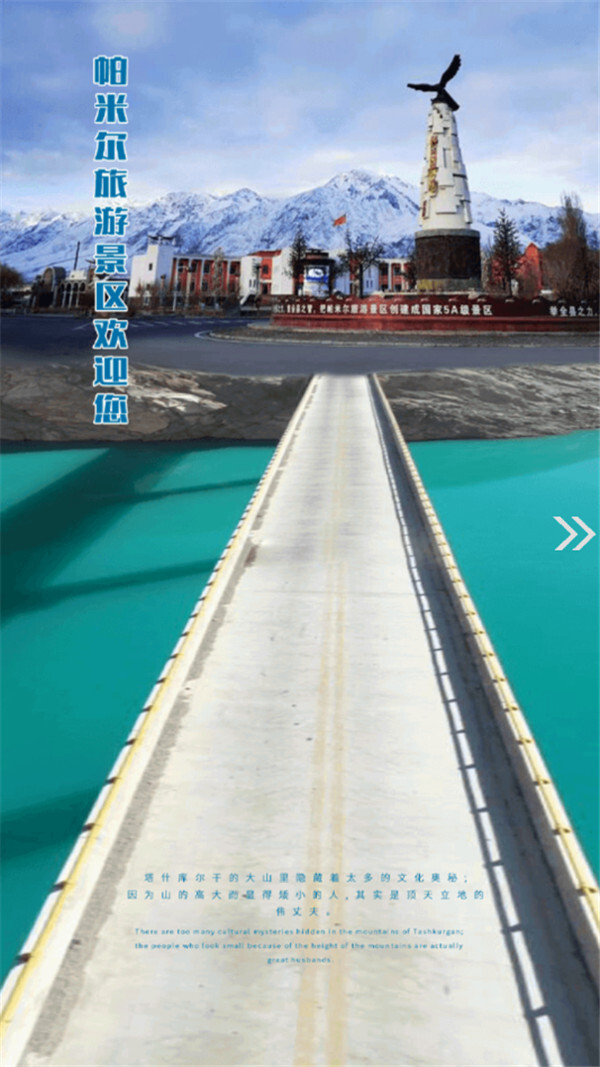Tap the double-arrow next icon
The image size is (600, 1067).
[574, 533]
